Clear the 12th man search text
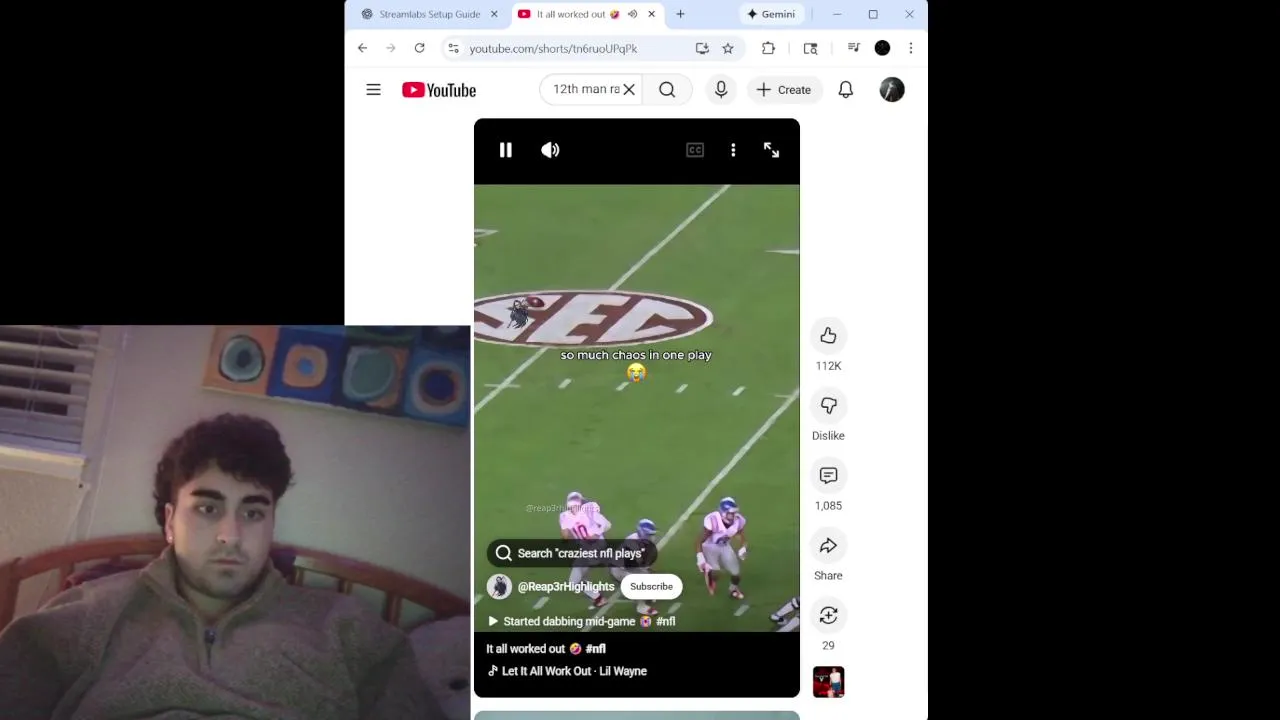The width and height of the screenshot is (1280, 720). pyautogui.click(x=629, y=90)
